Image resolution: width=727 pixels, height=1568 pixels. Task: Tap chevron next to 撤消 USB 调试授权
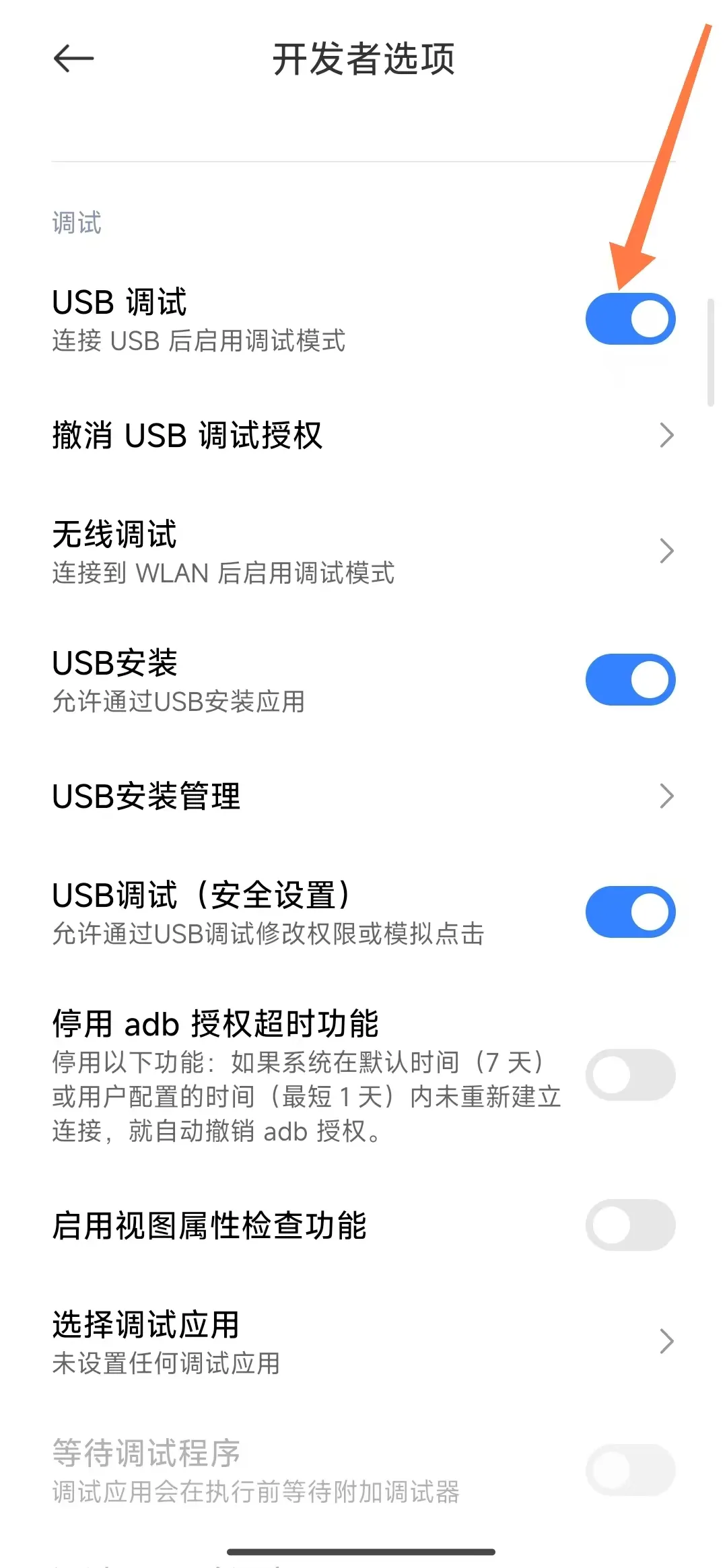666,436
